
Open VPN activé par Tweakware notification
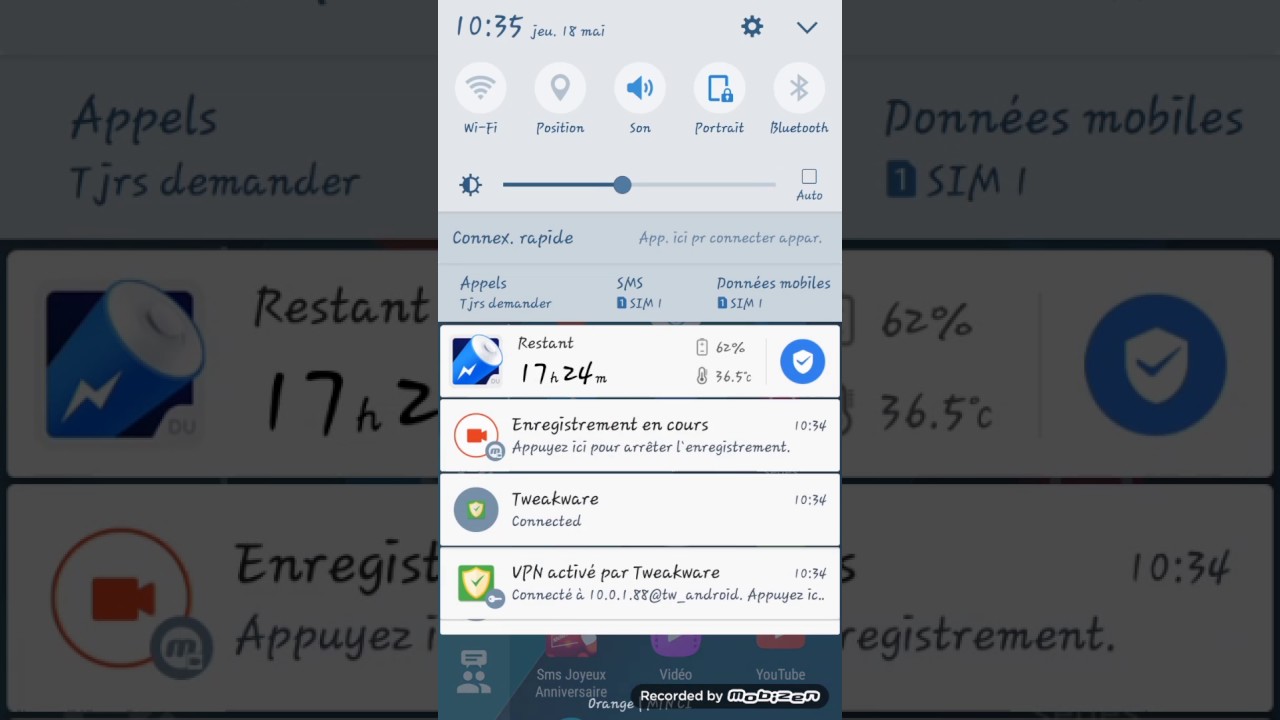click(x=640, y=583)
